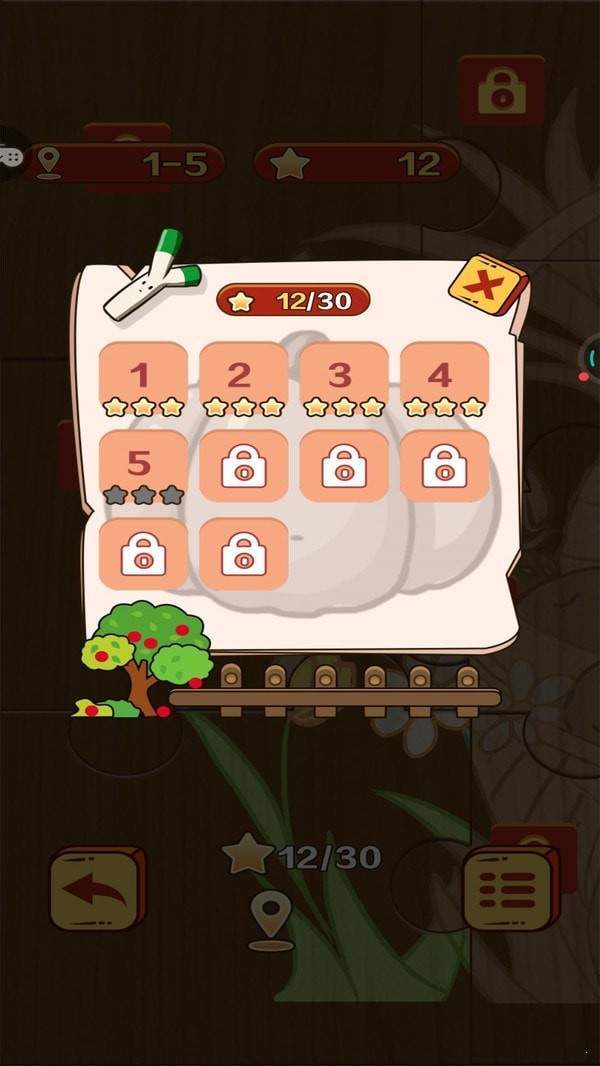Start level 5
Screen dimensions: 600x1066
[143, 467]
